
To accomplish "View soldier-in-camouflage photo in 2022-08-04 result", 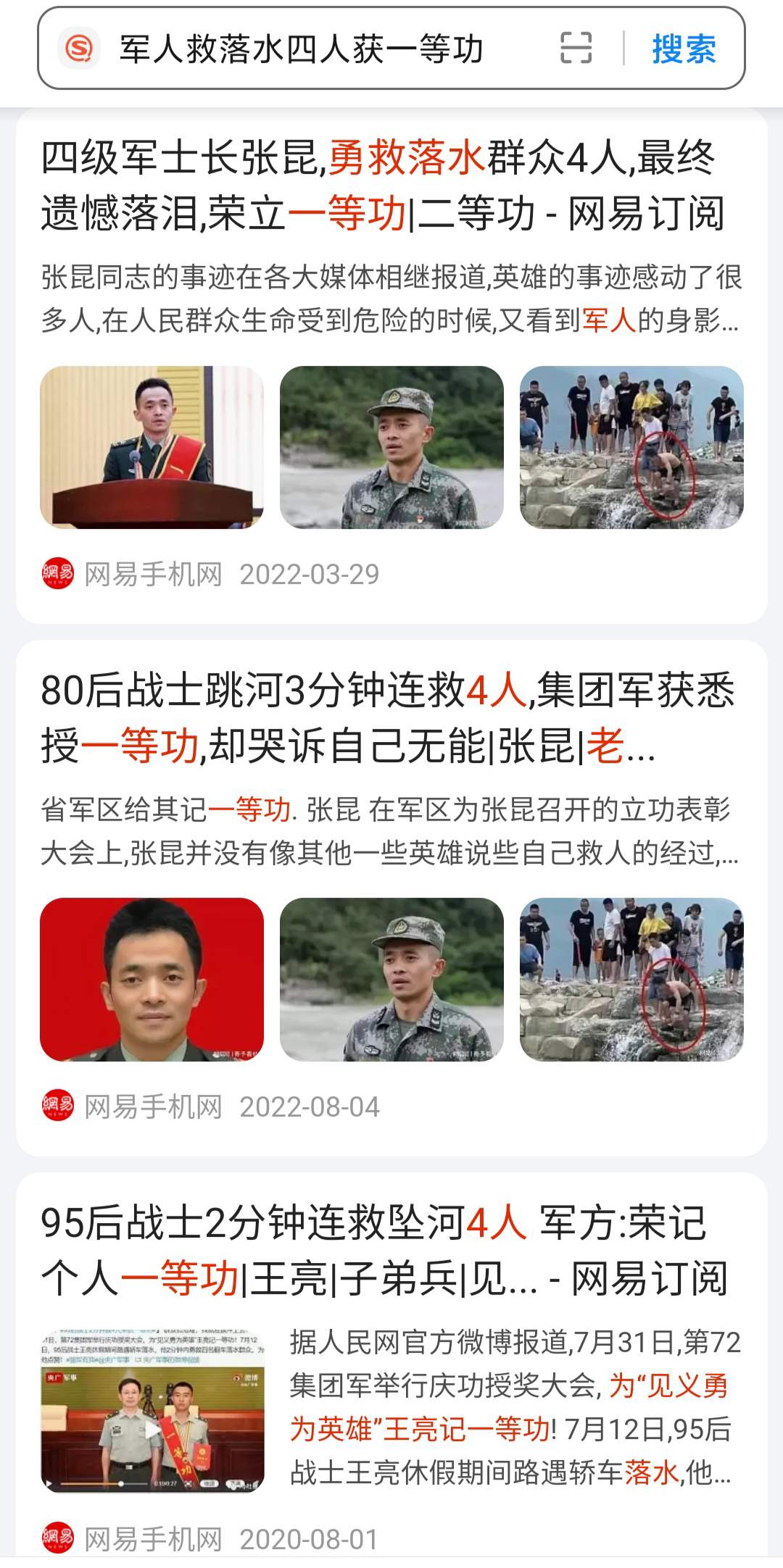I will 391,980.
